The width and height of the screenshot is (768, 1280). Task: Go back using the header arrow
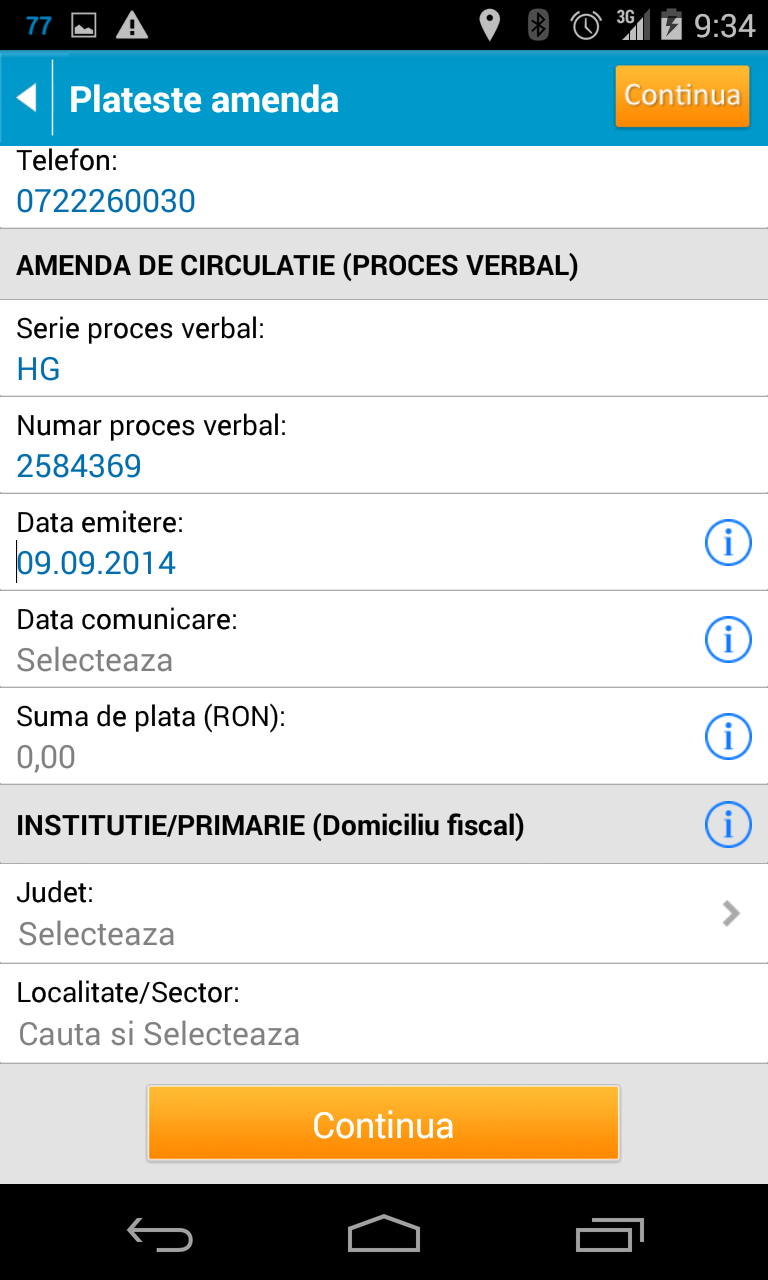[27, 98]
